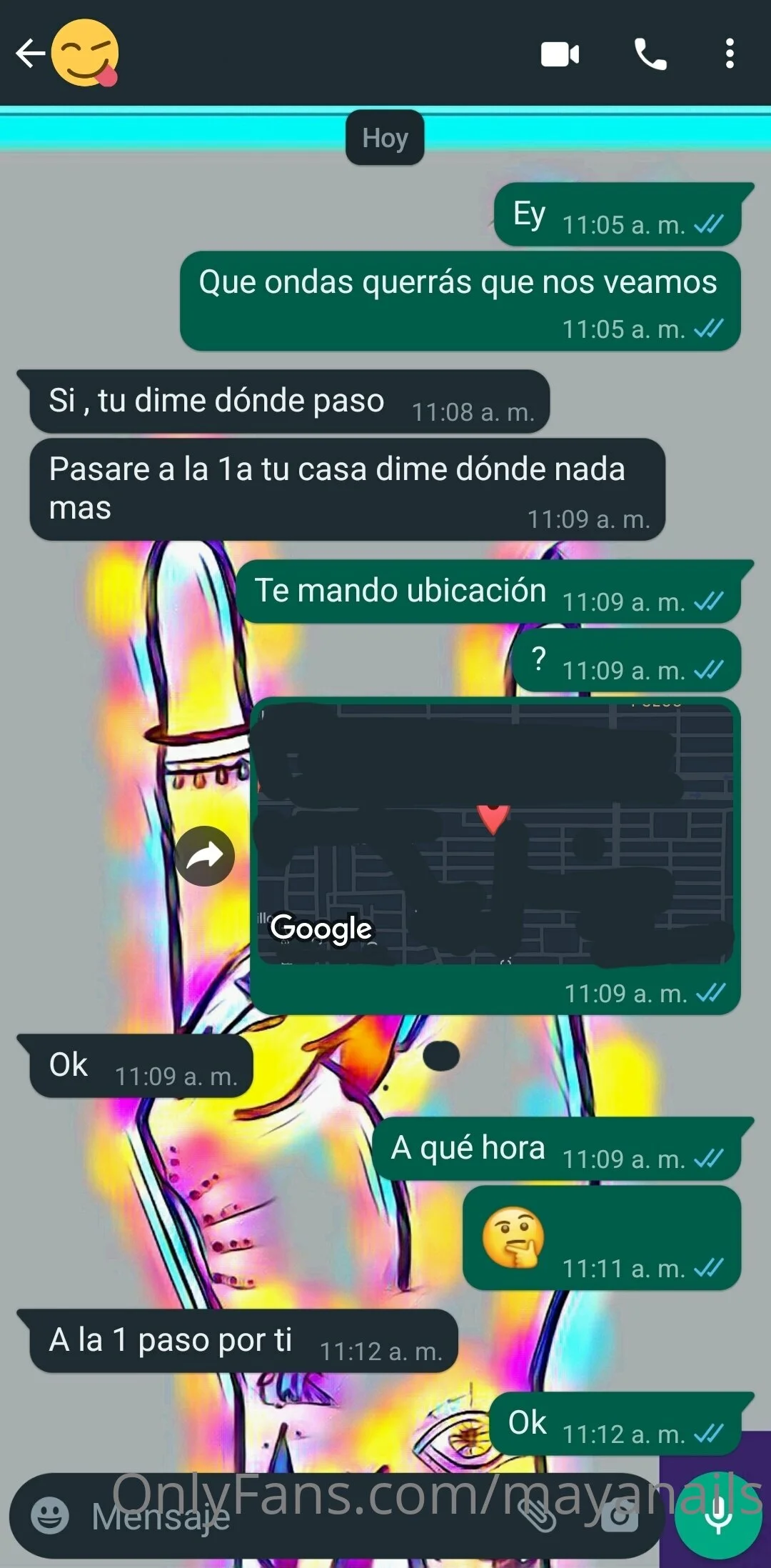
Task: Record a voice message with microphone
Action: tap(718, 1516)
